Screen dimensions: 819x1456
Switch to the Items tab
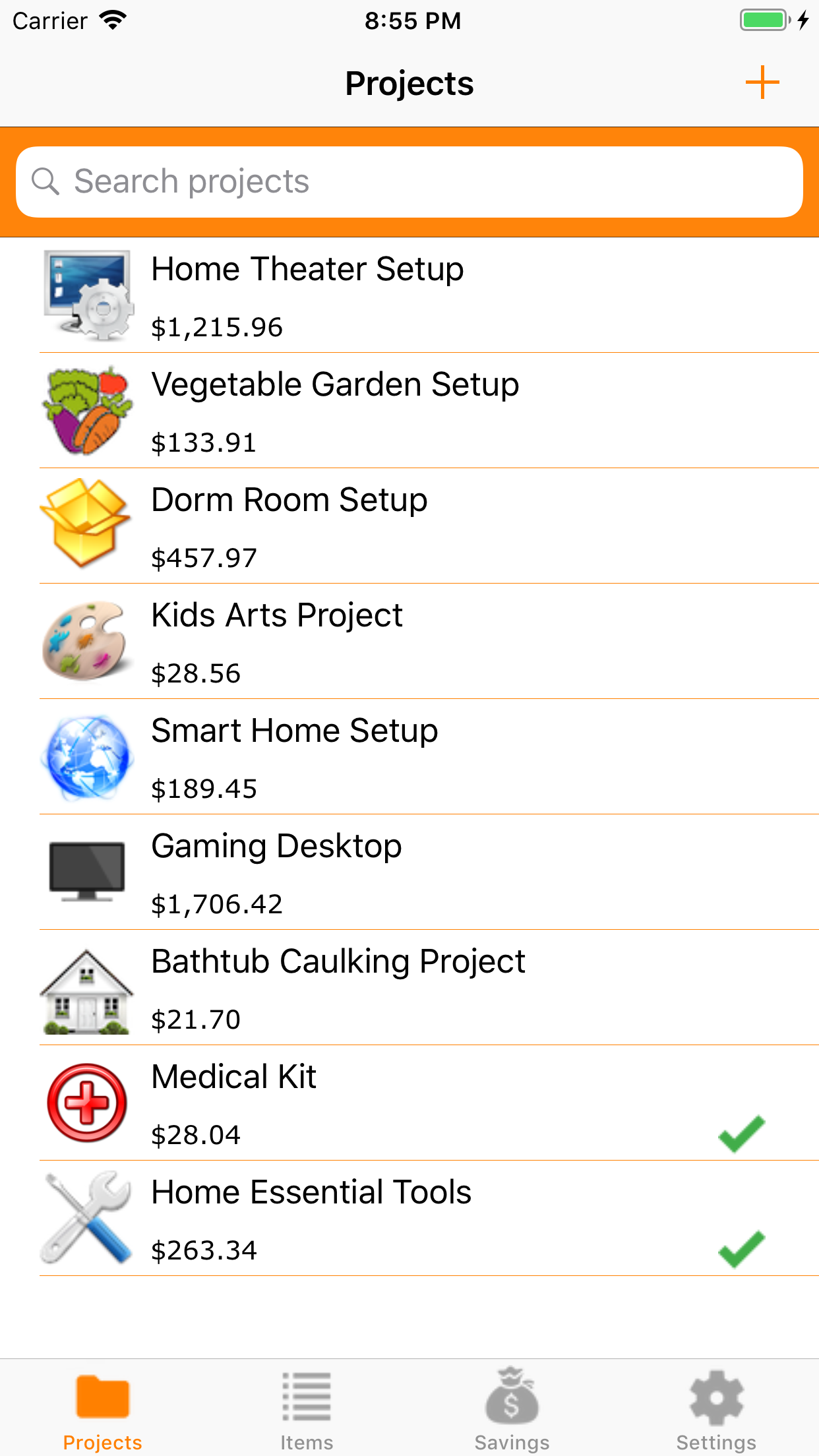click(x=307, y=1409)
